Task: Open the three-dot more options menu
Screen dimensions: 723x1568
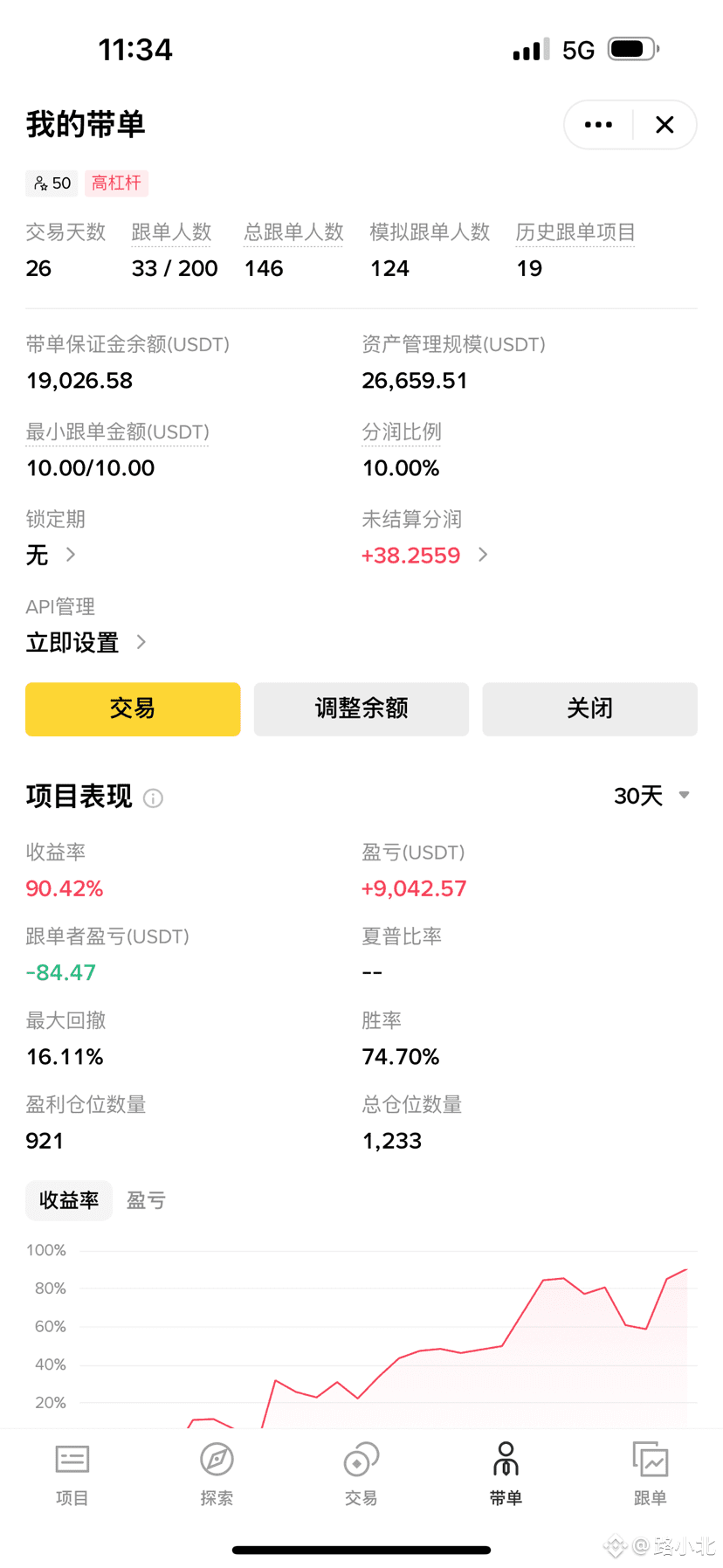Action: (x=598, y=125)
